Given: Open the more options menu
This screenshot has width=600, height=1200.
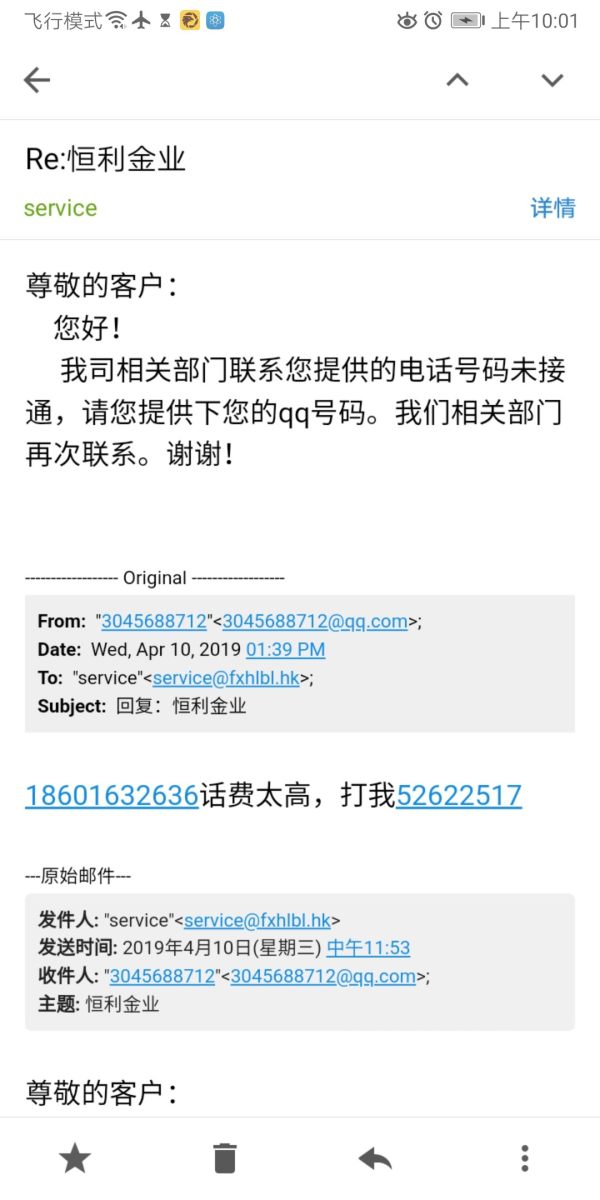Looking at the screenshot, I should point(524,1158).
